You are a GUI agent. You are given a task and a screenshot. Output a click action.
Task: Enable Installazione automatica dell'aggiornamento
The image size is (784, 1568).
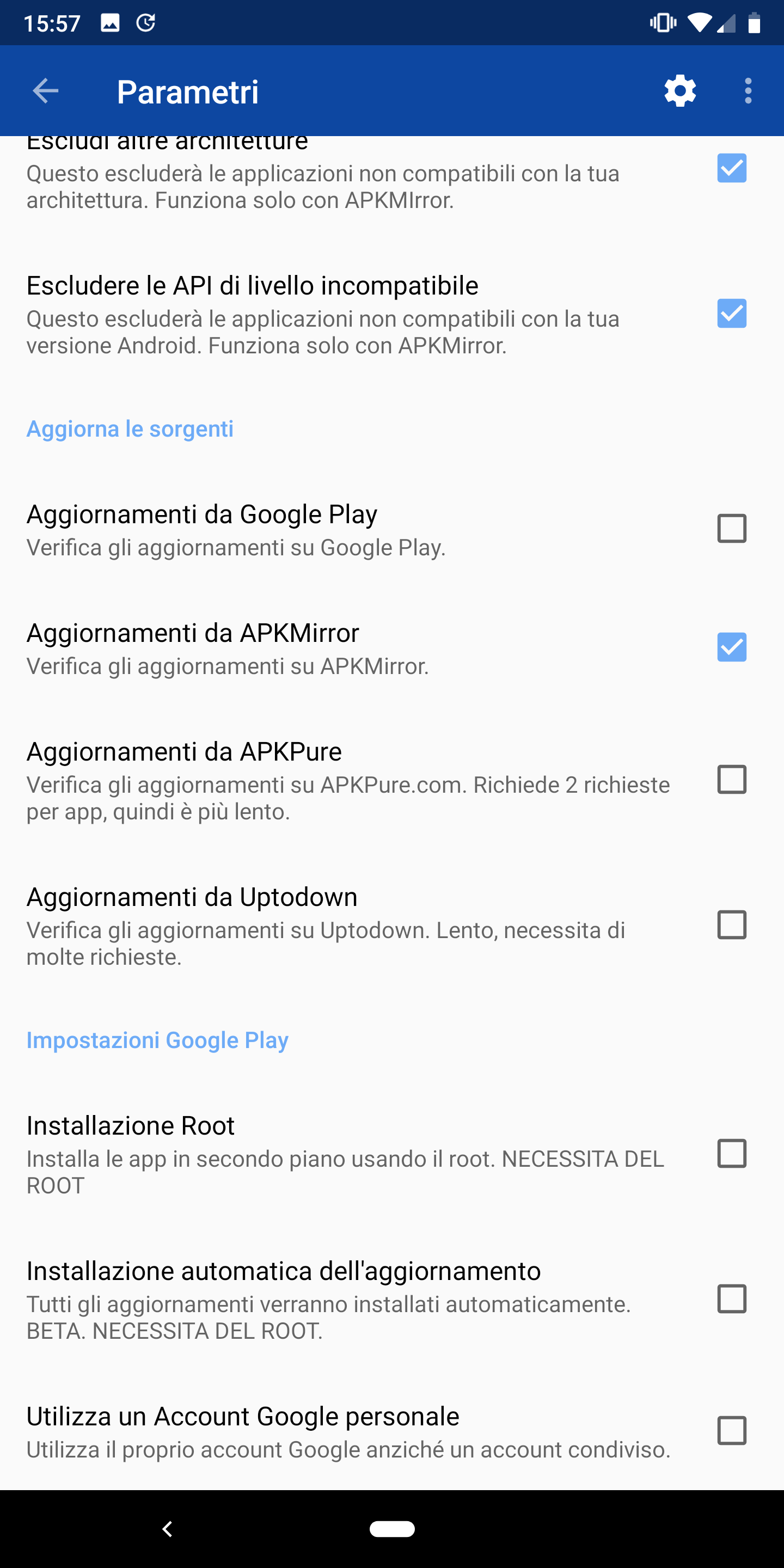(732, 1299)
